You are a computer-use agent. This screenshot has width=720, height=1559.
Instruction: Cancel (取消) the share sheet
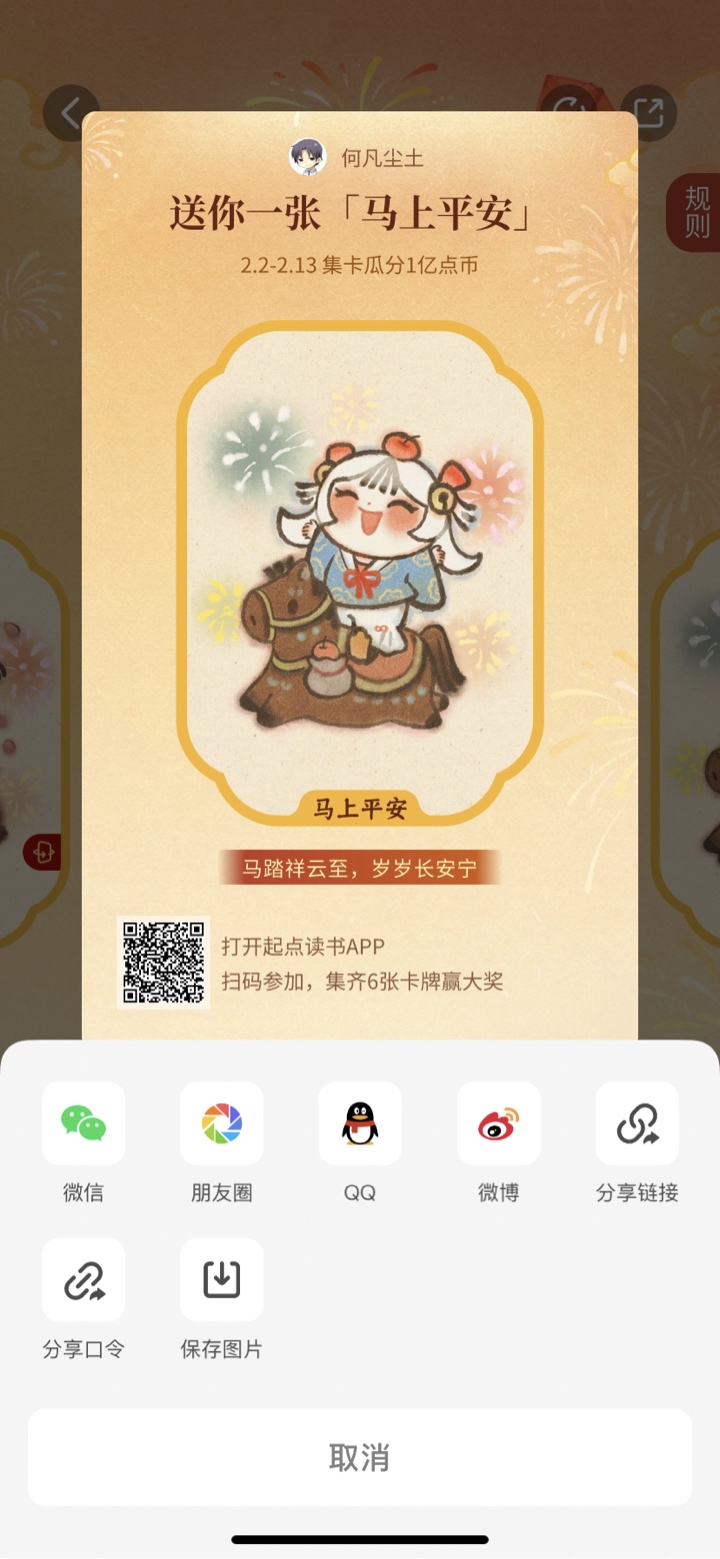coord(360,1457)
